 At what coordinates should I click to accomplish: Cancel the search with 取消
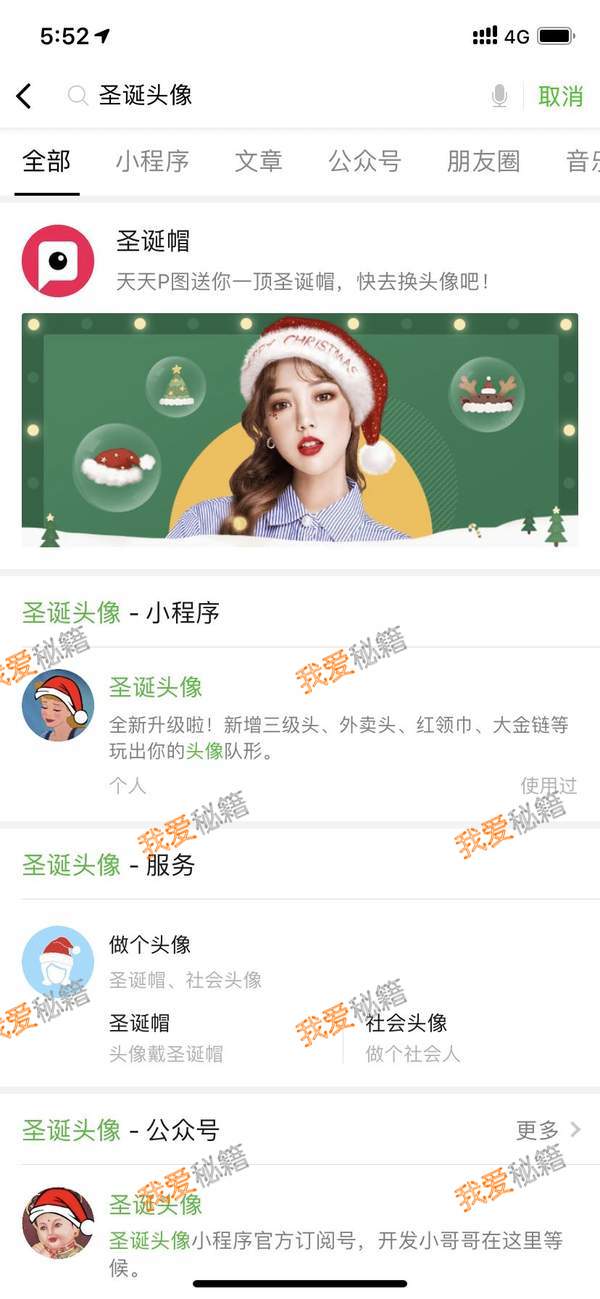(x=560, y=96)
